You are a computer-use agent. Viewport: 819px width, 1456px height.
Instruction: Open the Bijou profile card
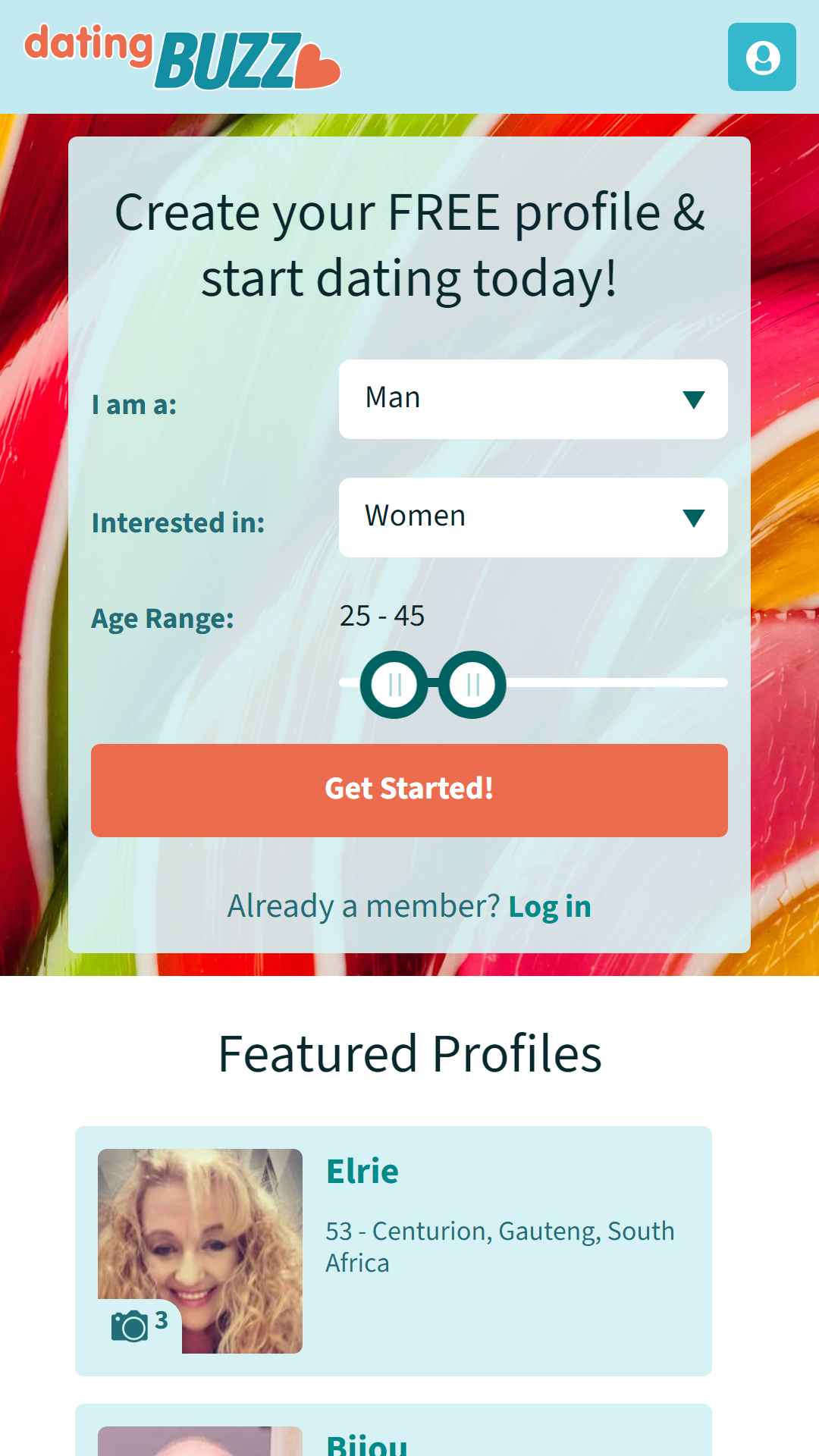(394, 1430)
